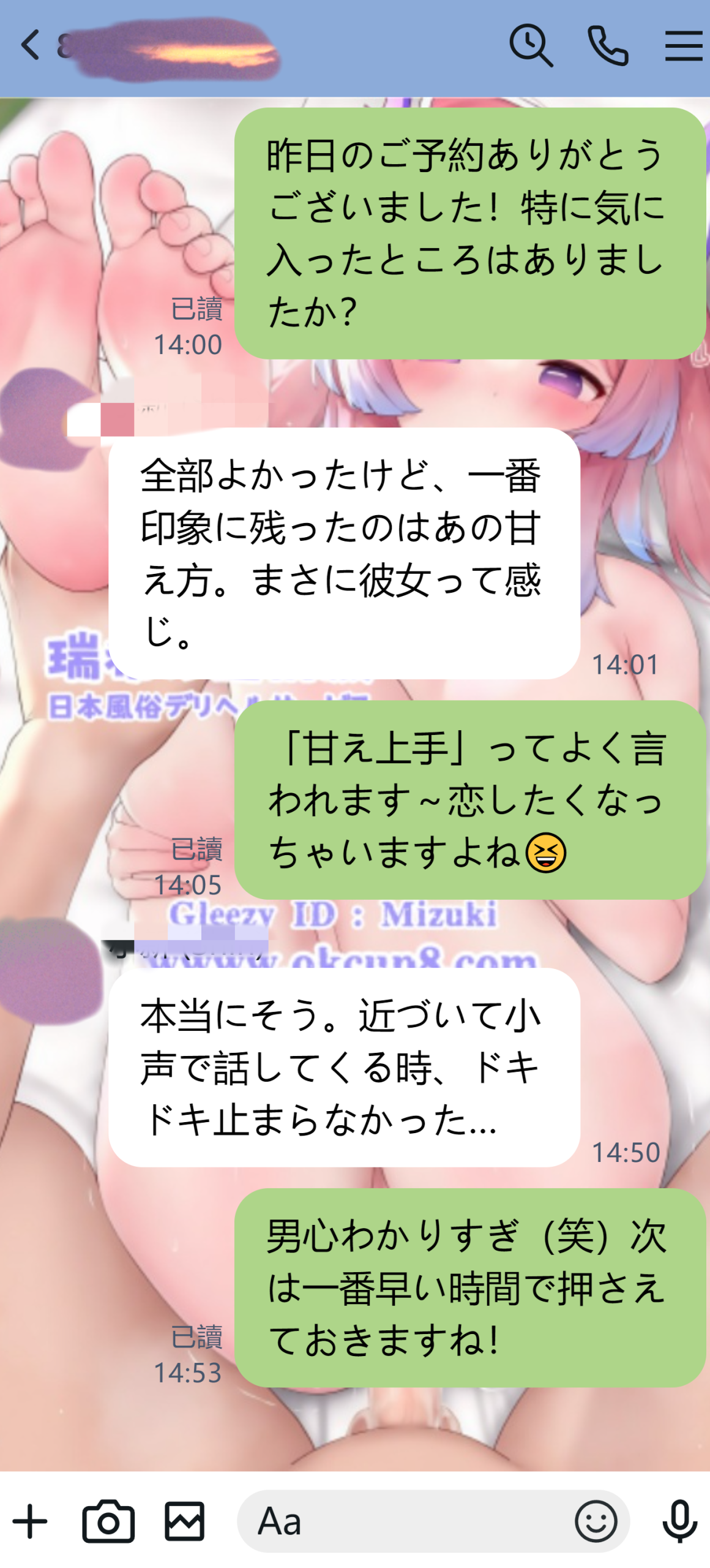The width and height of the screenshot is (710, 1568).
Task: Open the camera to take a photo
Action: click(108, 1521)
